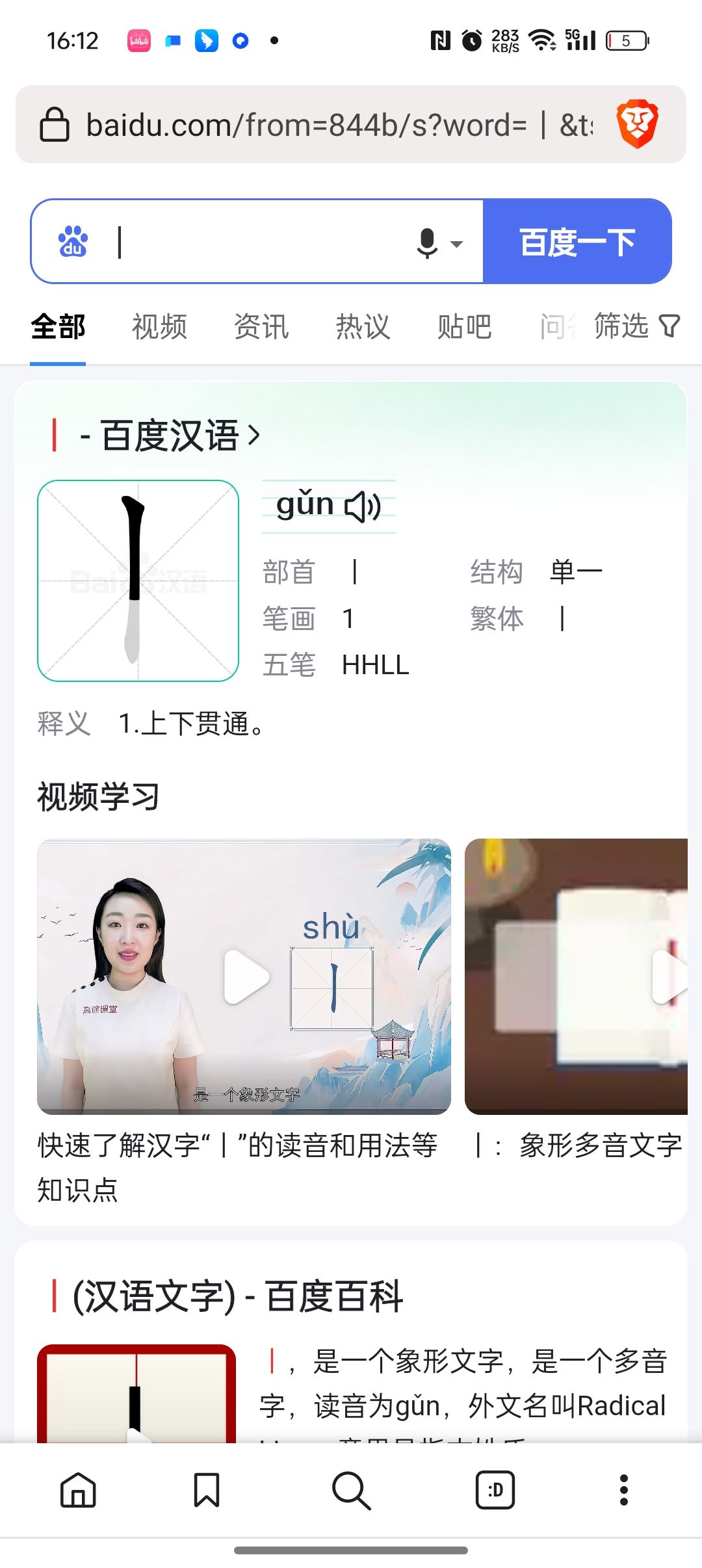Open the browser overflow menu
This screenshot has height=1568, width=702.
click(624, 1490)
